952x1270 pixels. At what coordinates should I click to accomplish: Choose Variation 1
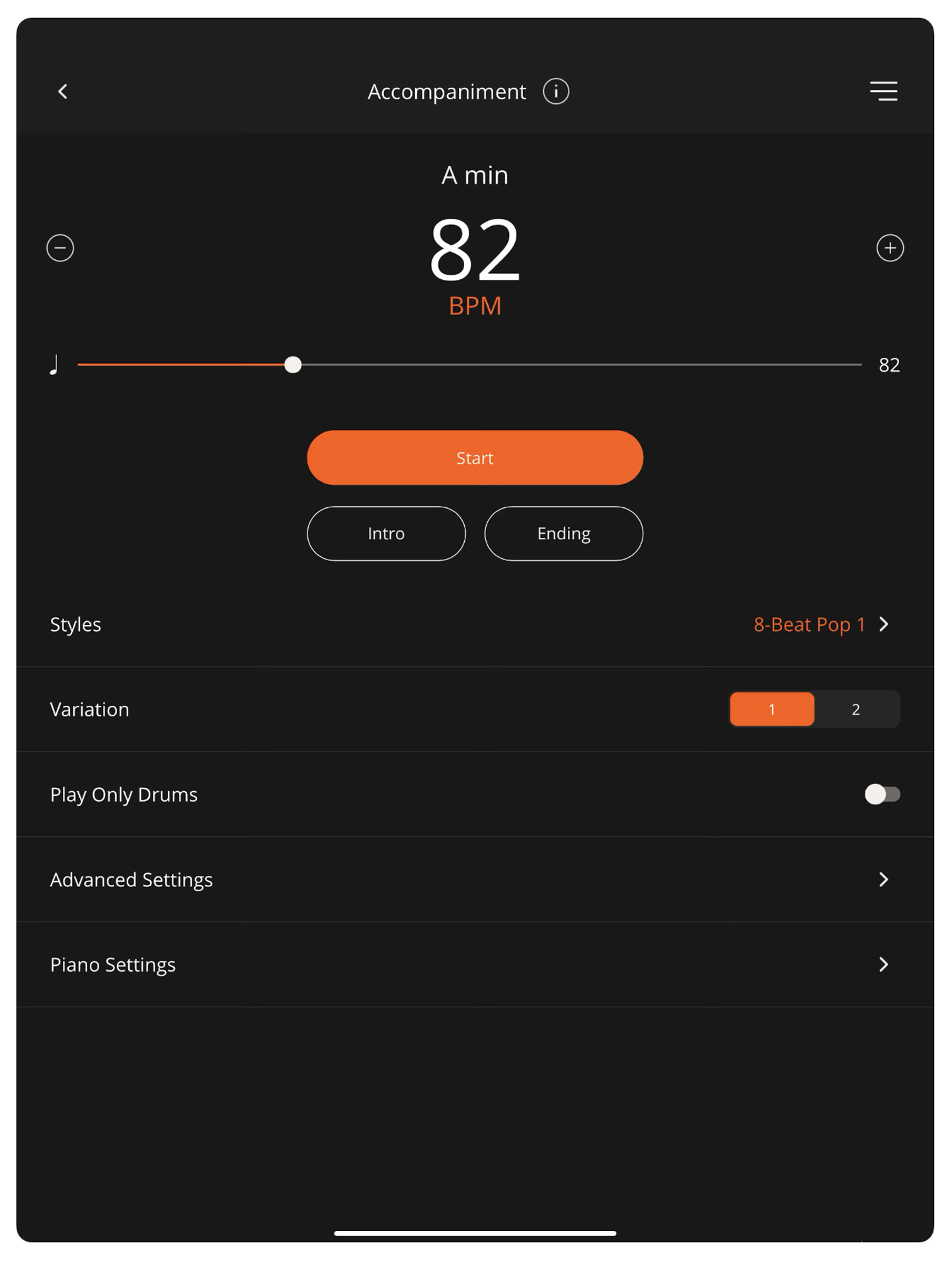pos(772,709)
